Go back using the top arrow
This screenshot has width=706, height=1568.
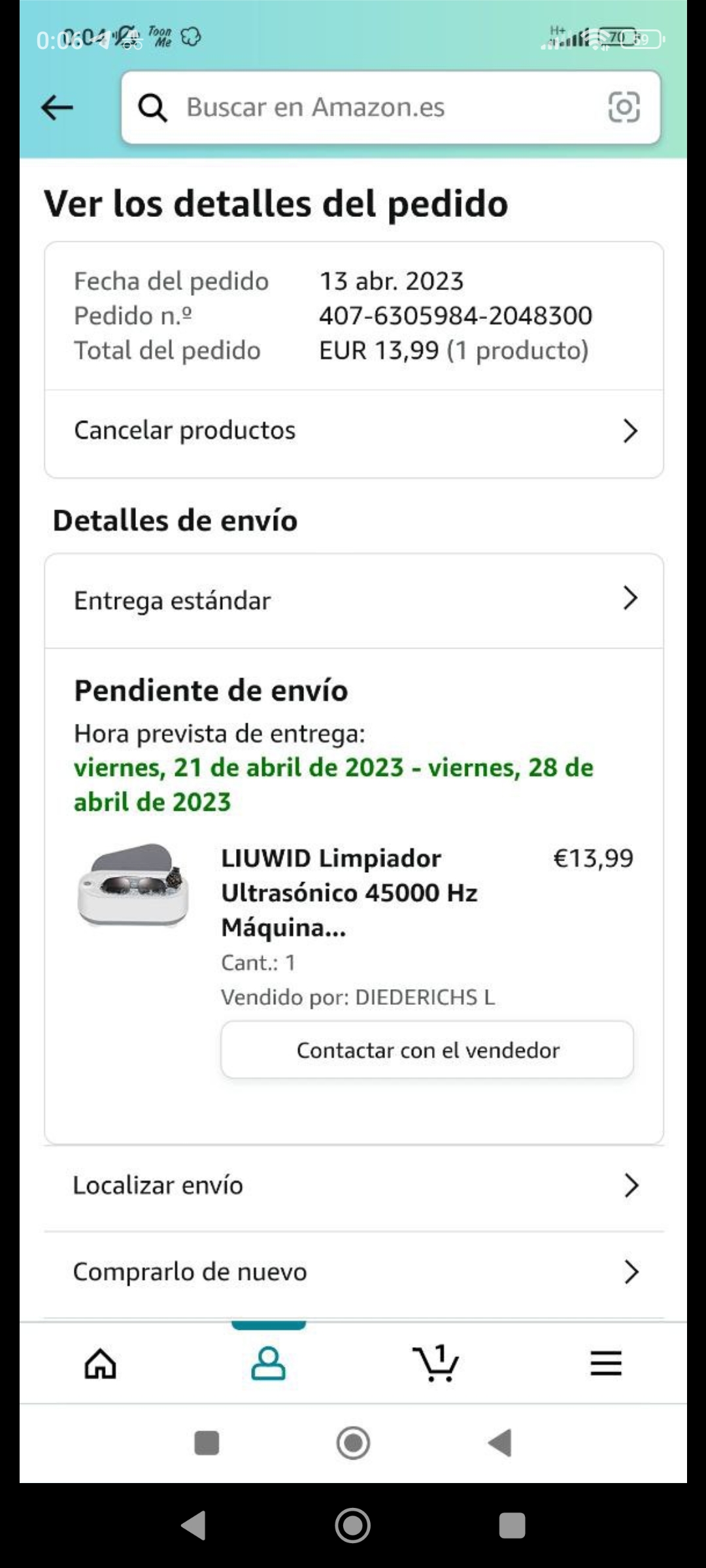click(58, 107)
